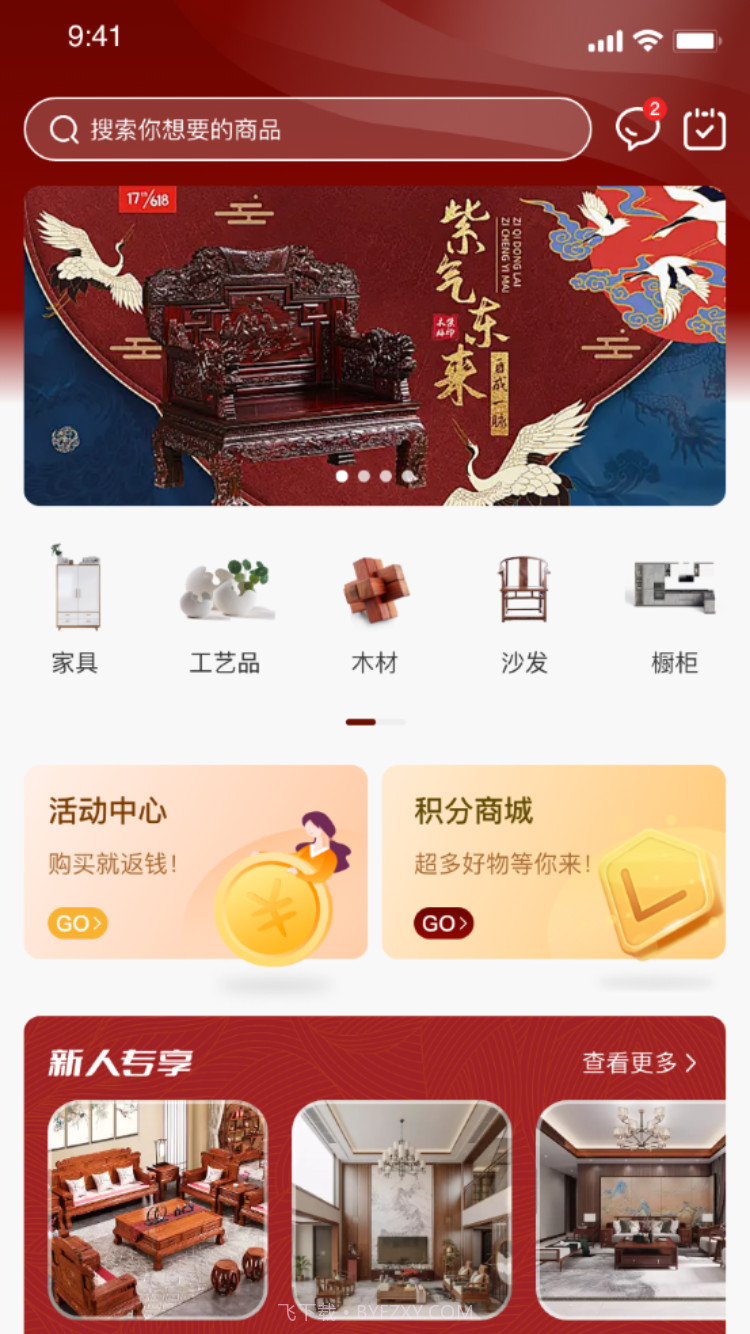Image resolution: width=750 pixels, height=1334 pixels.
Task: Select the 工艺品 crafts category icon
Action: (224, 590)
